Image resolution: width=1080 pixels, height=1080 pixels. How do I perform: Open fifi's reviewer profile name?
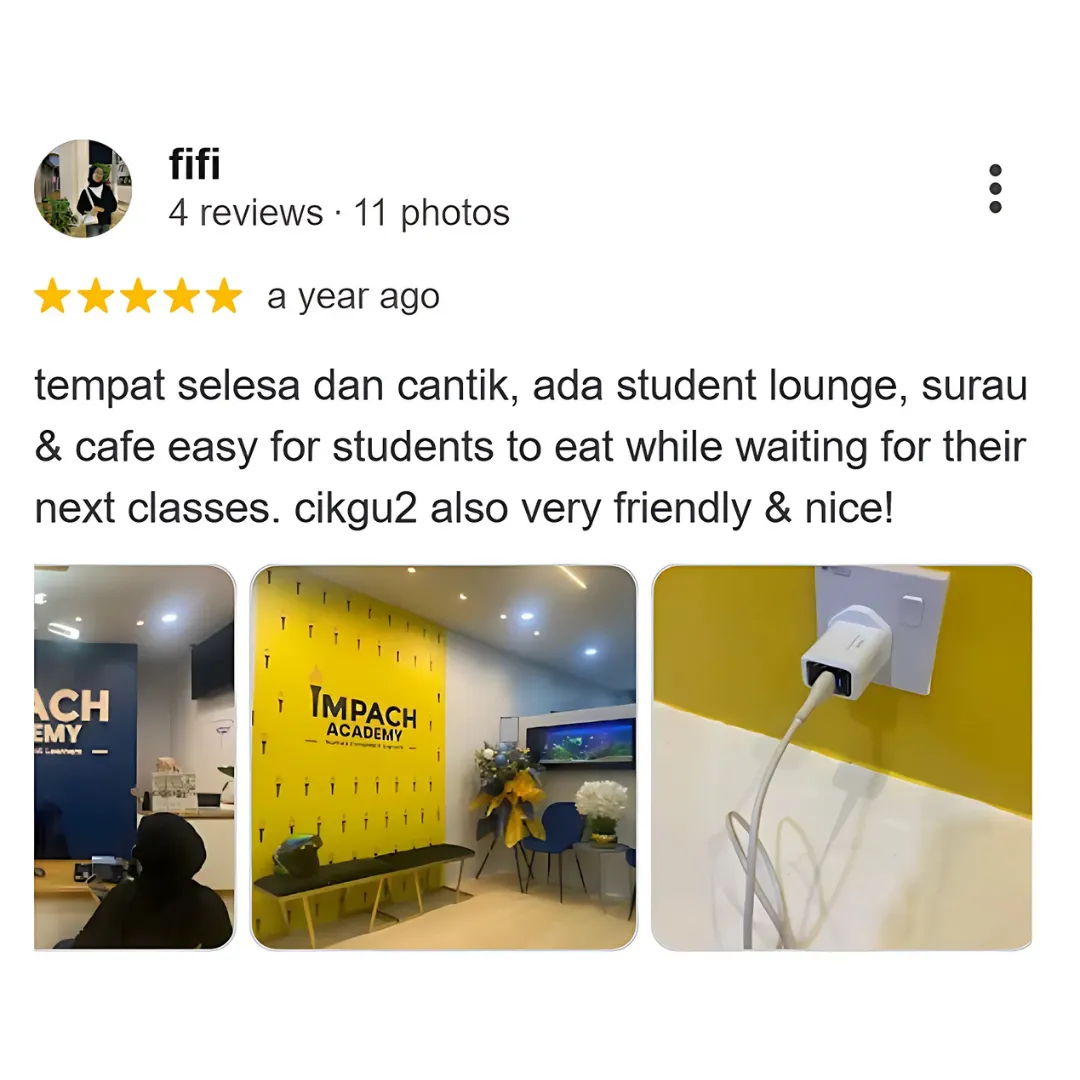(194, 165)
